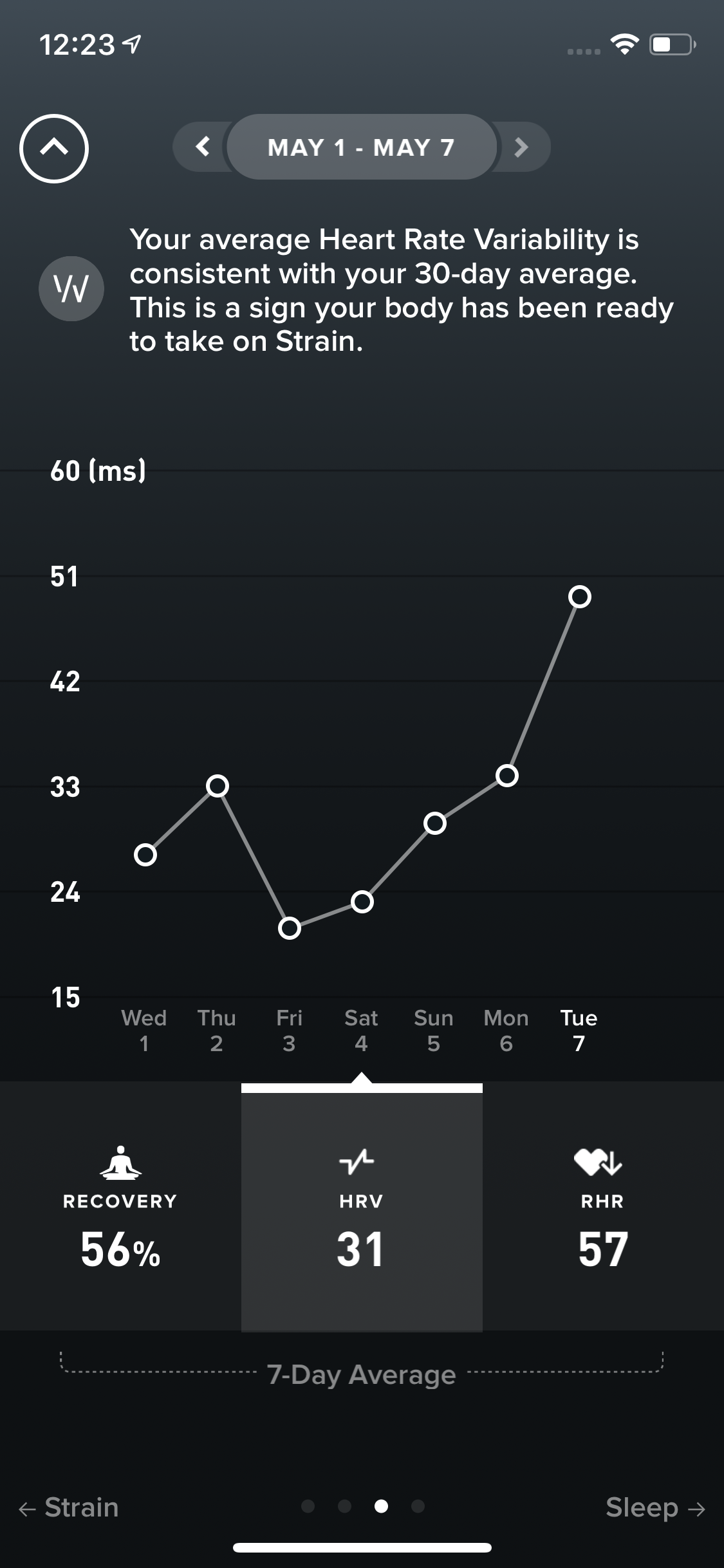Go to the previous week
The image size is (724, 1568).
(203, 147)
